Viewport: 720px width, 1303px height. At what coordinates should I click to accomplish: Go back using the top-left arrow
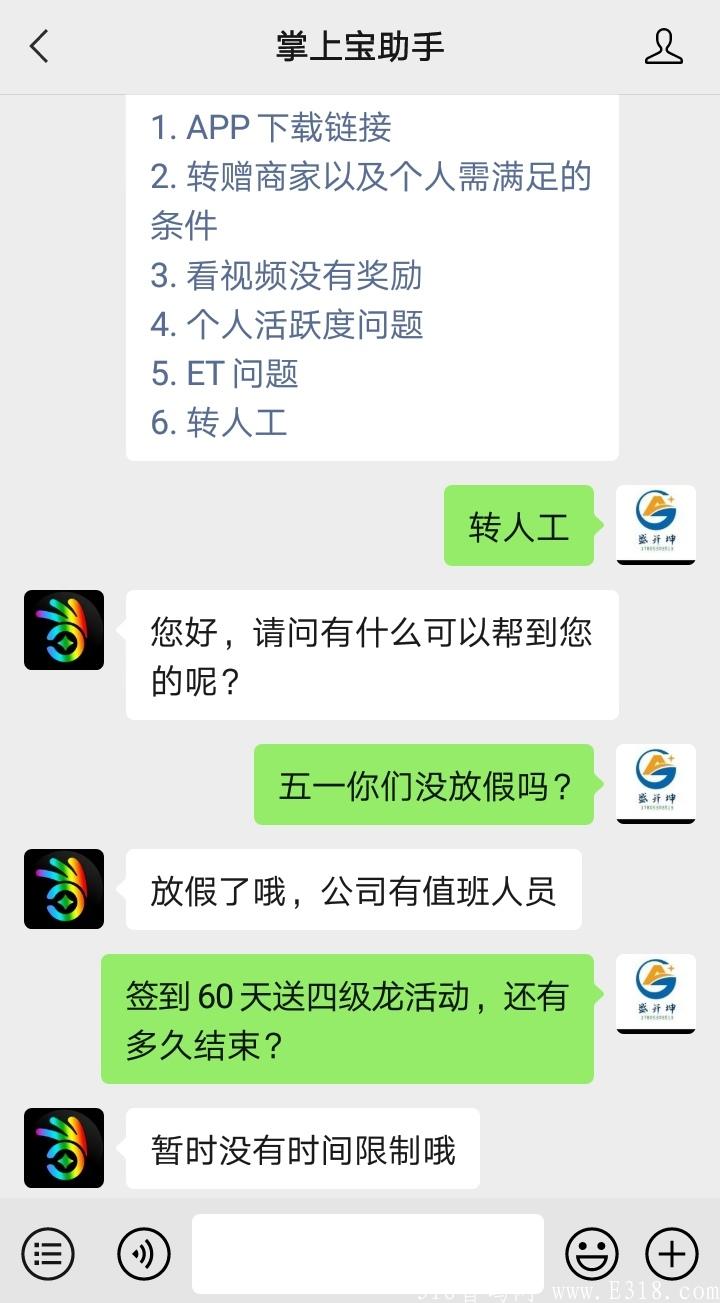[x=40, y=47]
